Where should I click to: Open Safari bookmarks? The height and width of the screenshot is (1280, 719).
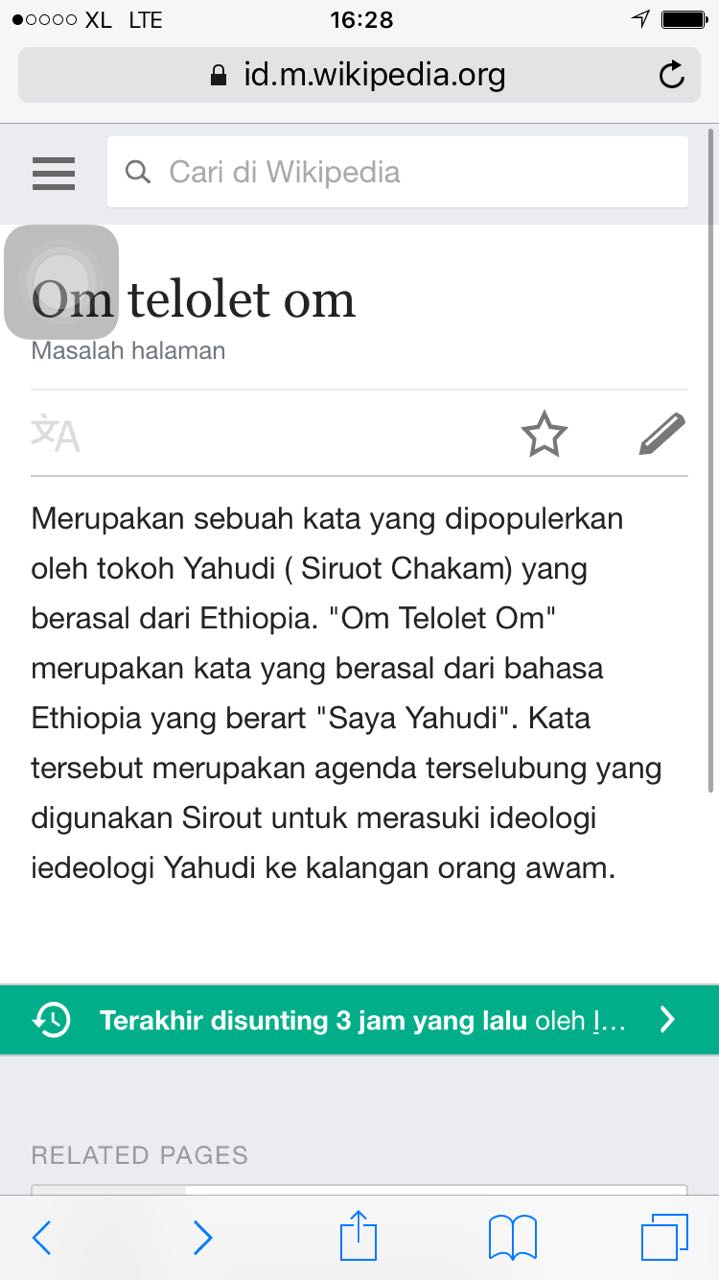coord(512,1238)
